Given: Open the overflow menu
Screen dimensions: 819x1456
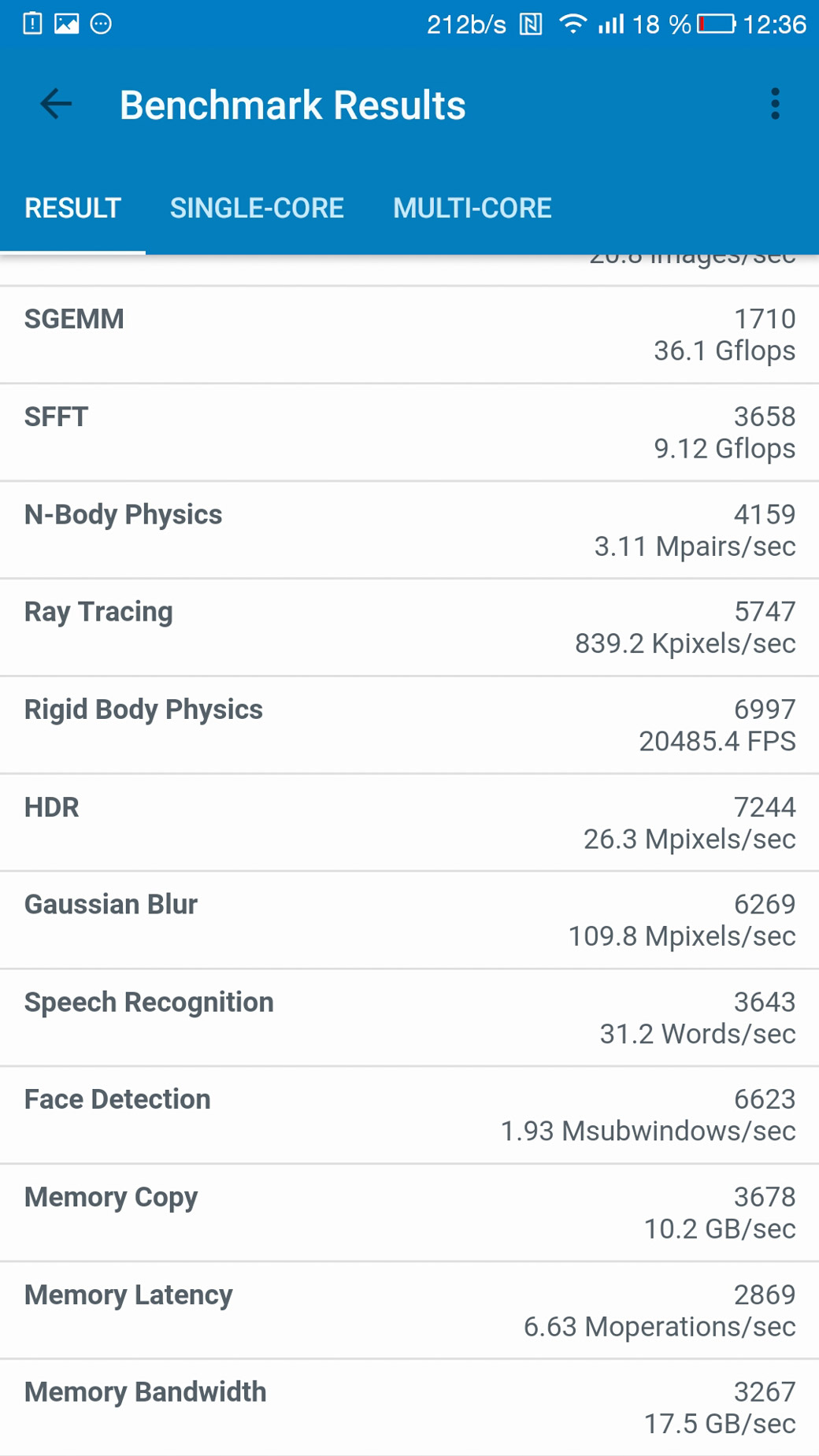Looking at the screenshot, I should click(775, 104).
